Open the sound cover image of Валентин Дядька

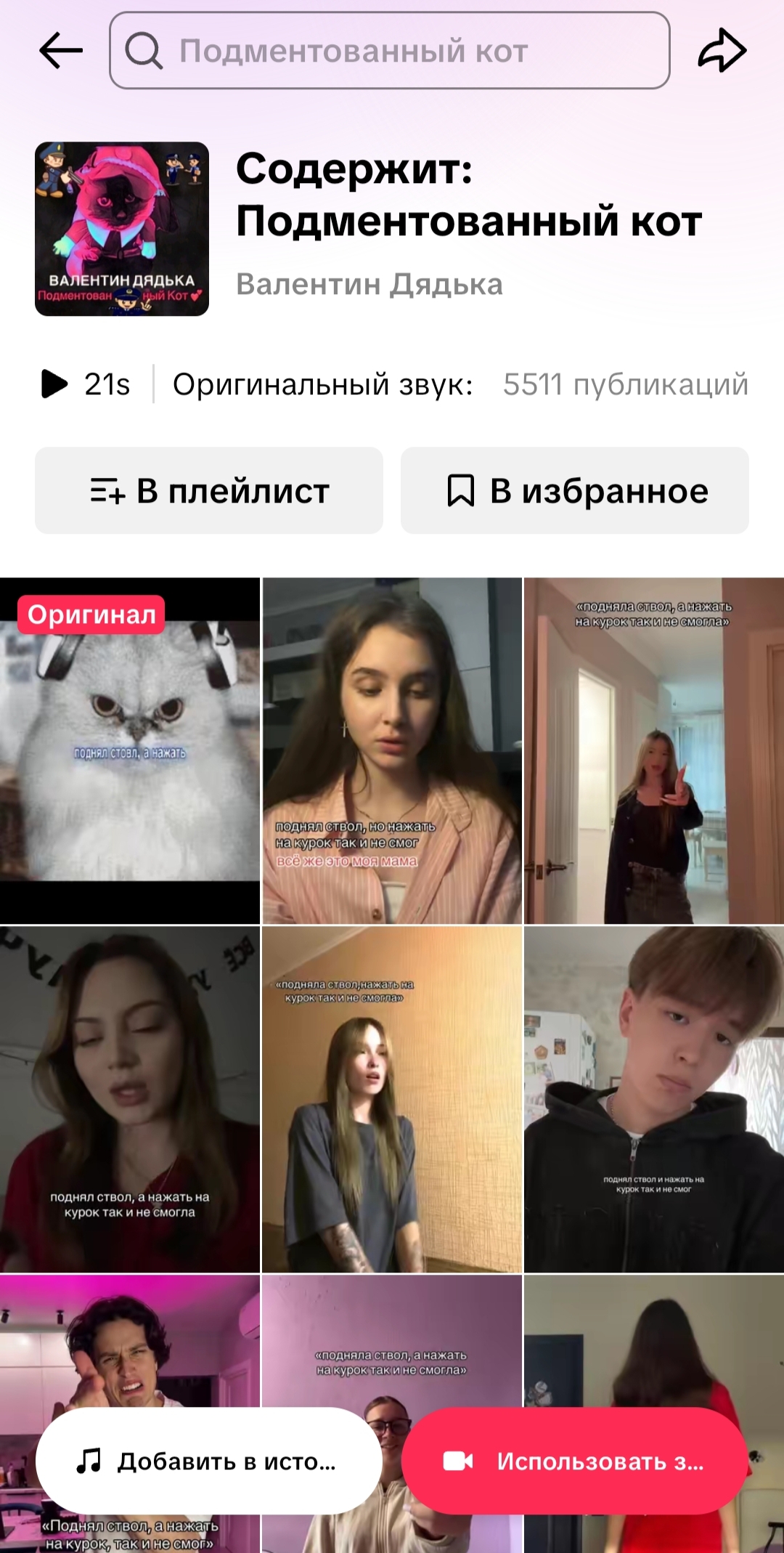(x=122, y=229)
